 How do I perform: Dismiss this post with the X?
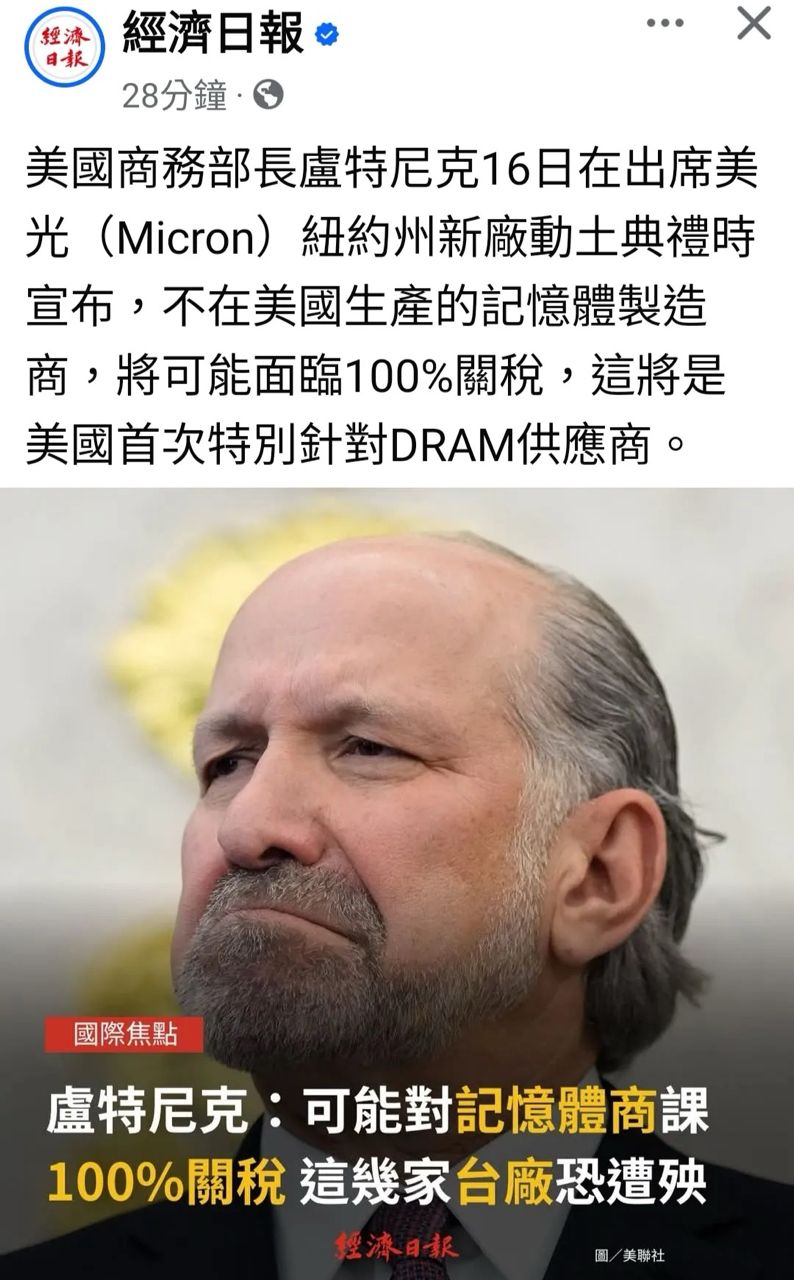tap(753, 23)
